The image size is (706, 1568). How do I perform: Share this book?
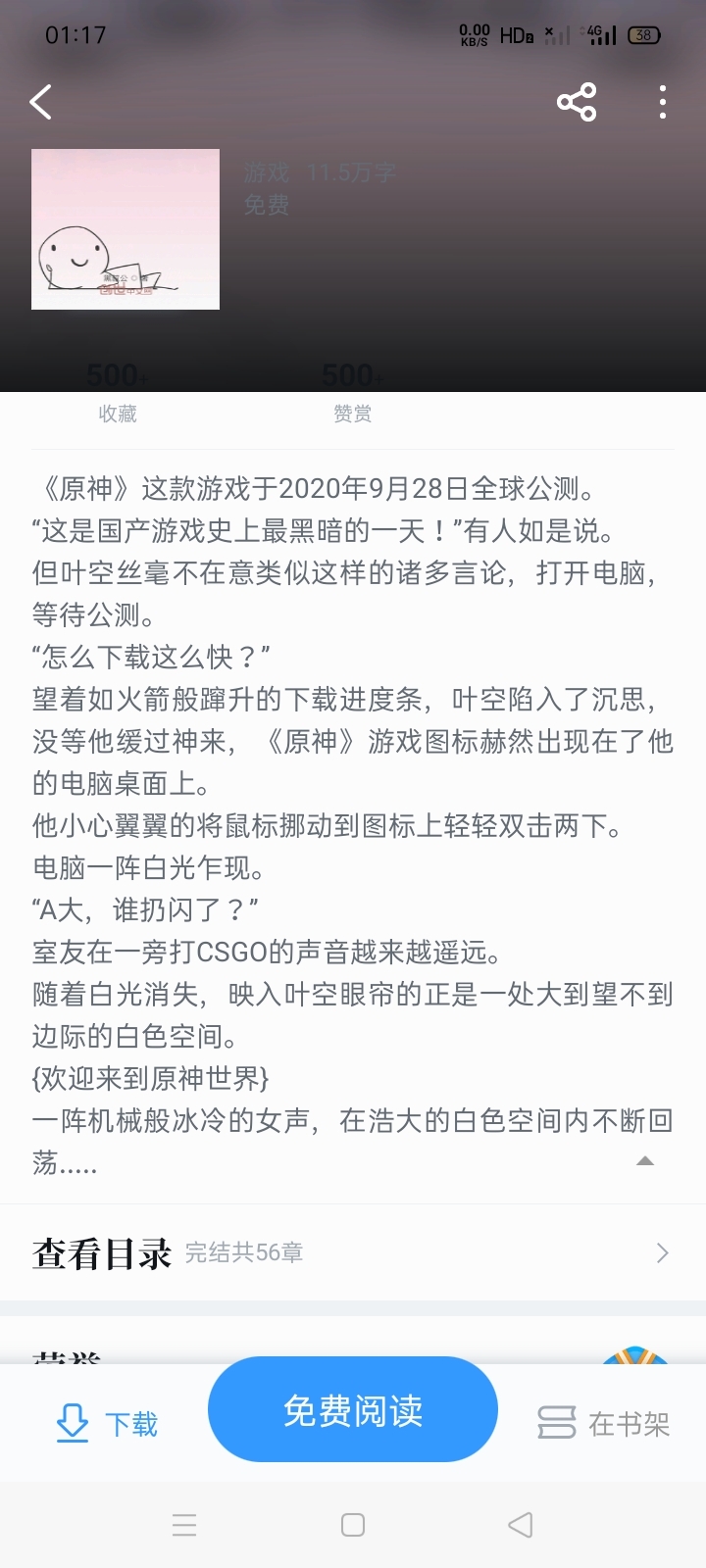click(577, 102)
